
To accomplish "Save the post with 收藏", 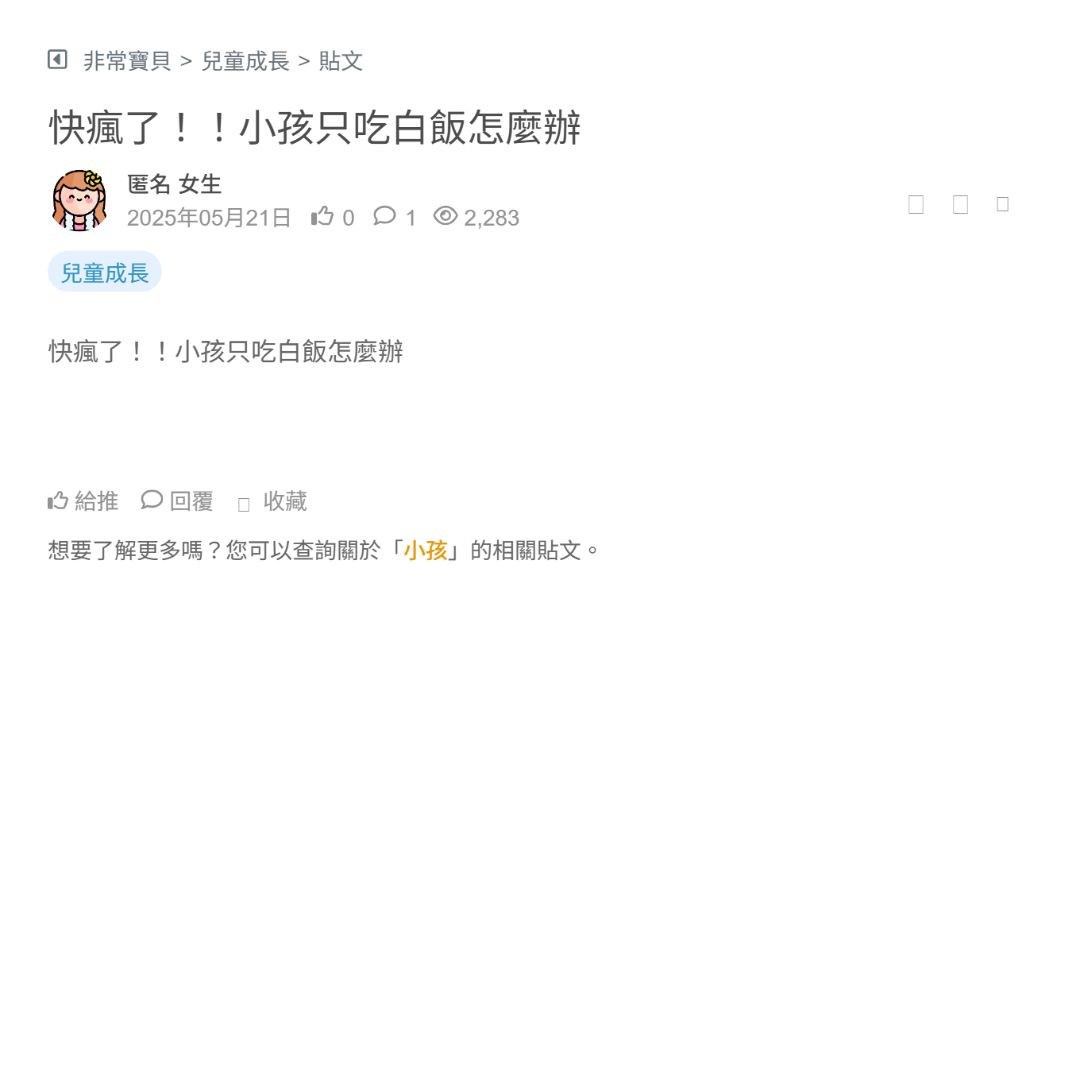I will tap(272, 502).
